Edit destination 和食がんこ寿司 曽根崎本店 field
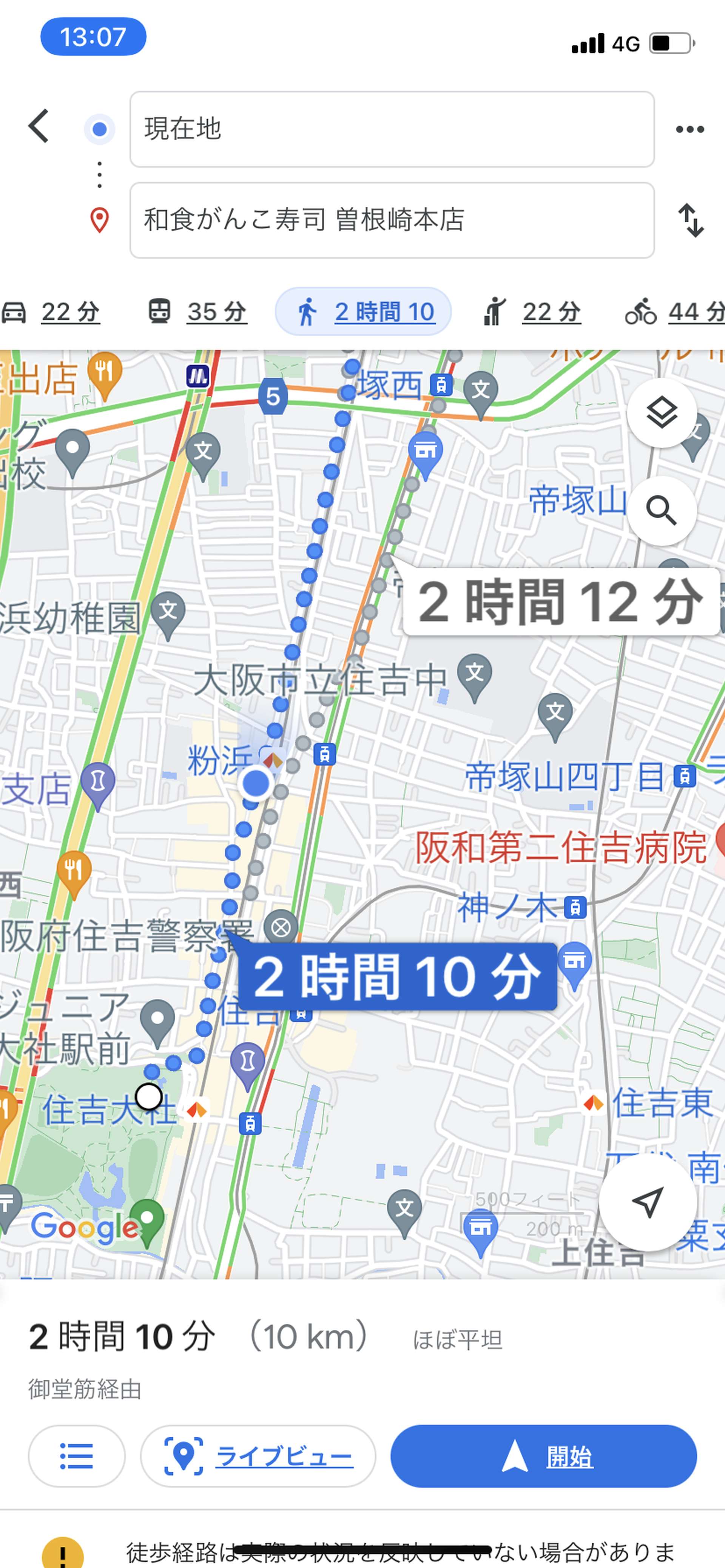Image resolution: width=725 pixels, height=1568 pixels. [392, 220]
